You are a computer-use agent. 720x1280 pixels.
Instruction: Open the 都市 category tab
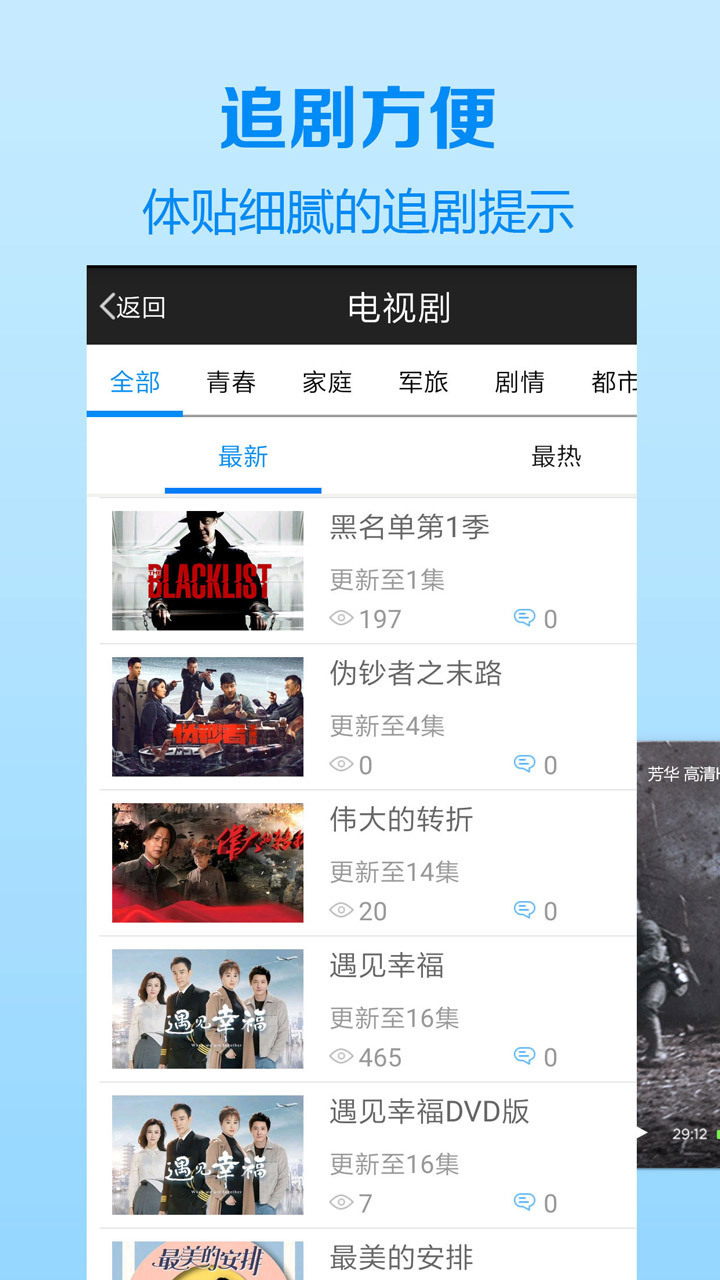point(612,382)
